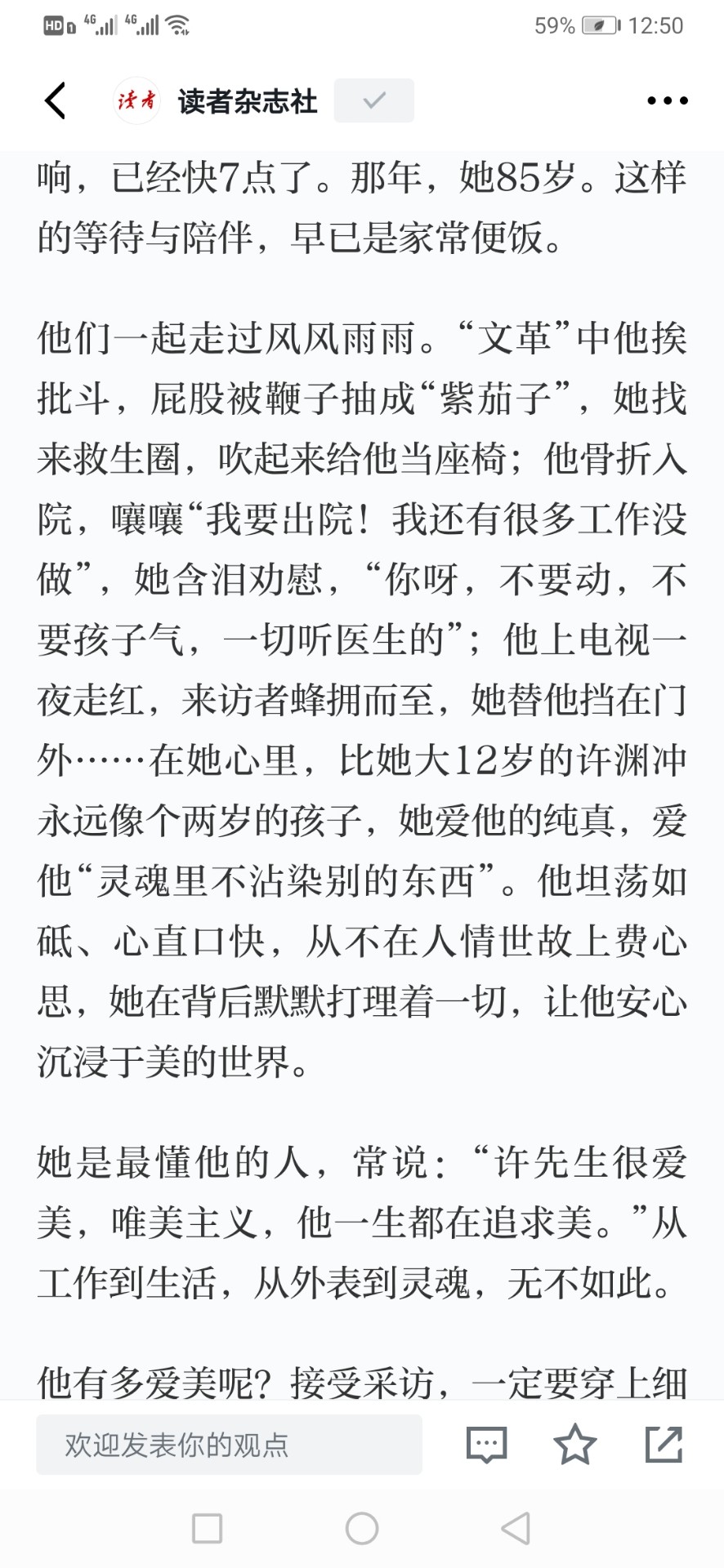This screenshot has width=724, height=1568.
Task: Tap the system home button
Action: [362, 1528]
